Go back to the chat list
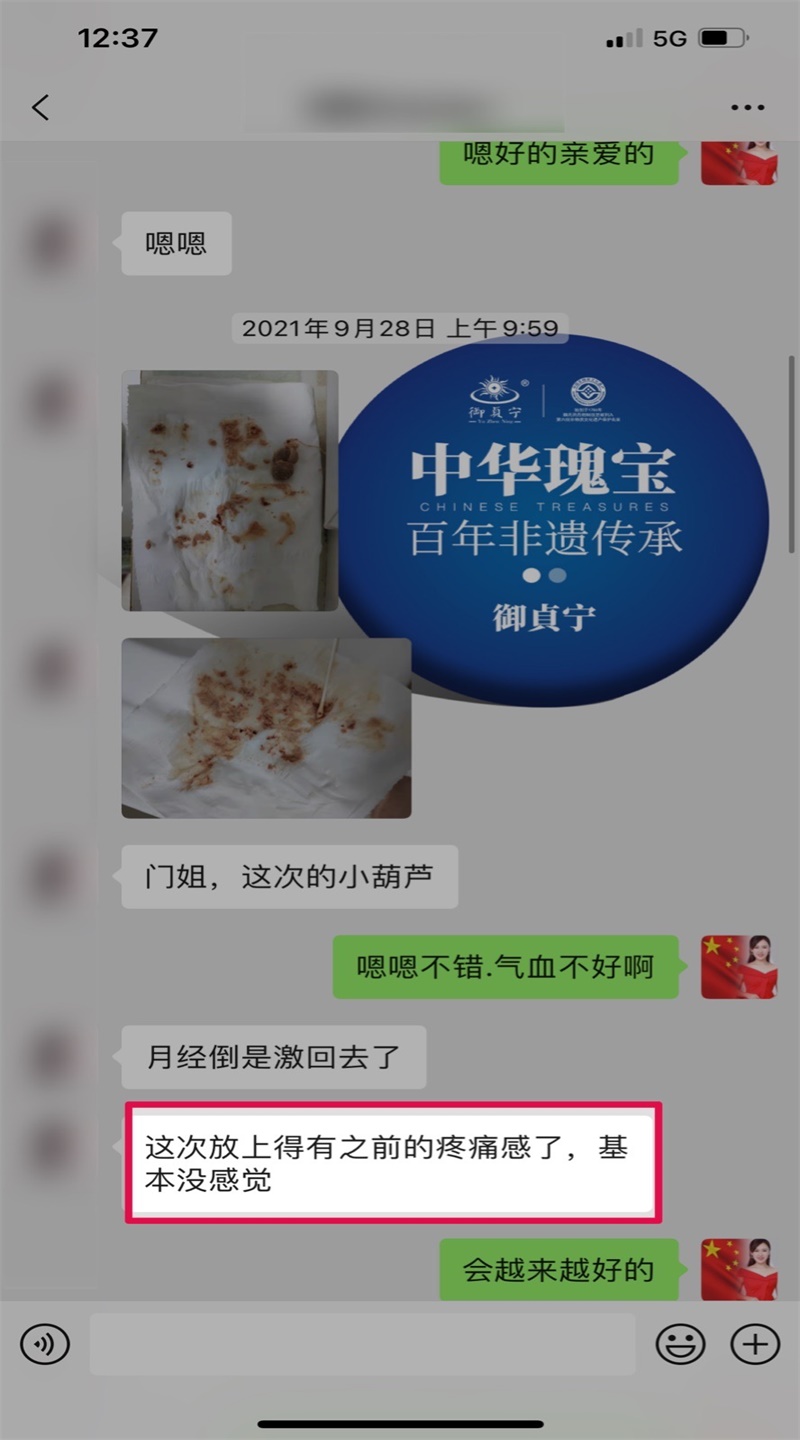The height and width of the screenshot is (1440, 800). click(x=41, y=108)
